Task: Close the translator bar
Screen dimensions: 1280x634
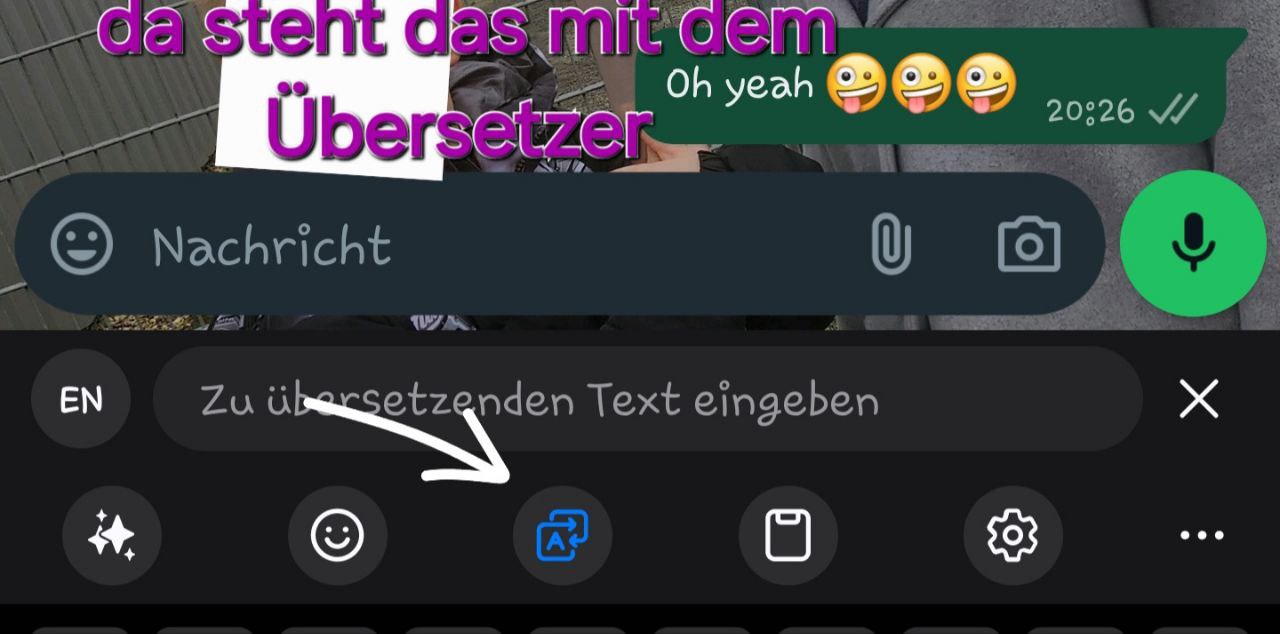Action: point(1198,400)
